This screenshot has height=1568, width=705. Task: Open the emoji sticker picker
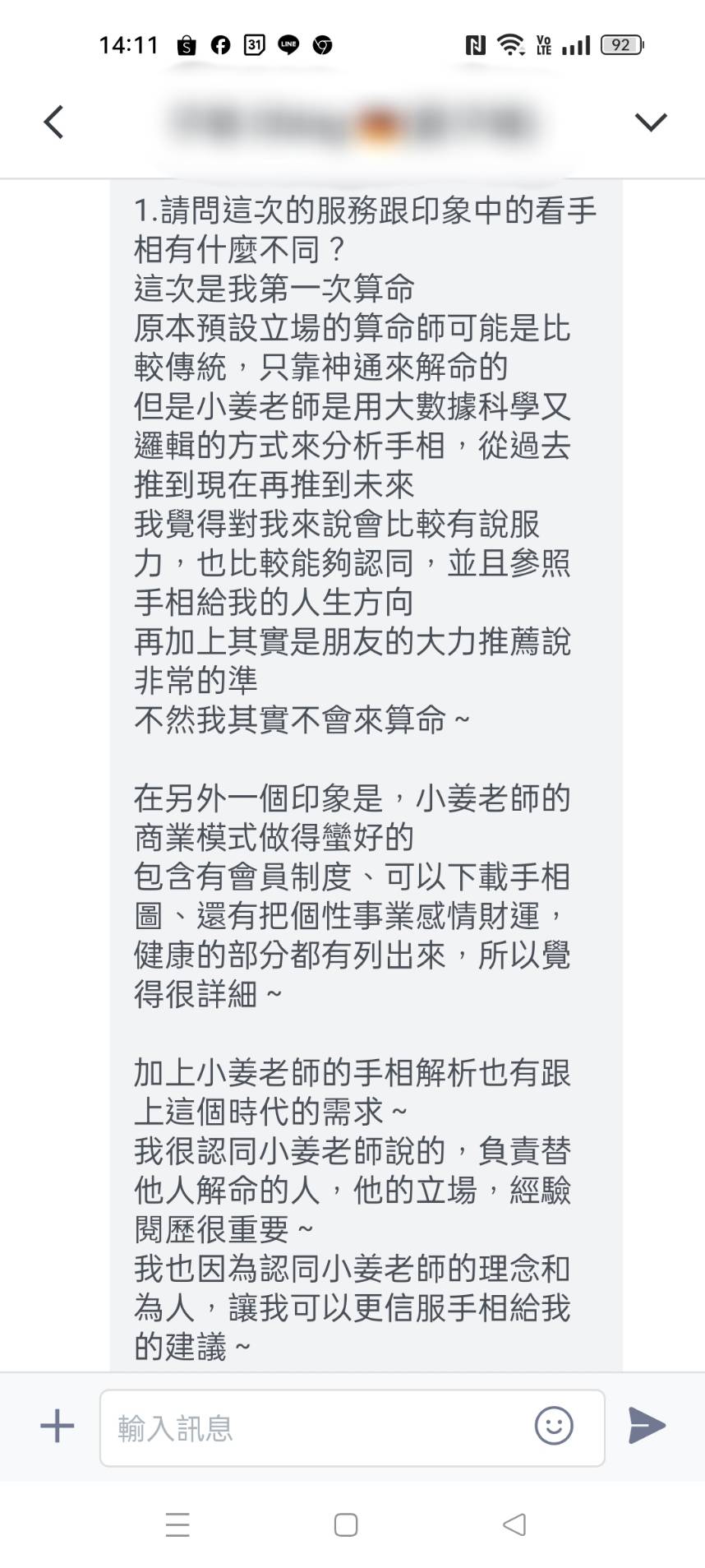[553, 1426]
